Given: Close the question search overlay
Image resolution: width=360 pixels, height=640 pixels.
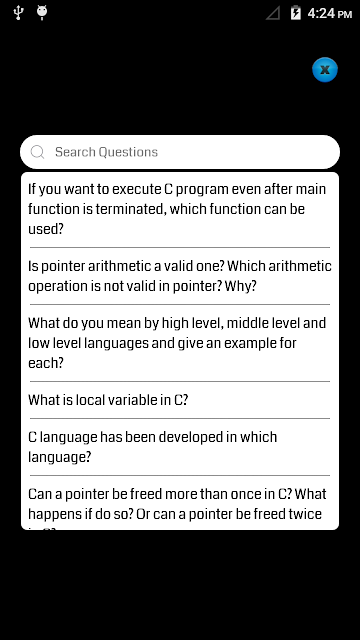Looking at the screenshot, I should 324,70.
